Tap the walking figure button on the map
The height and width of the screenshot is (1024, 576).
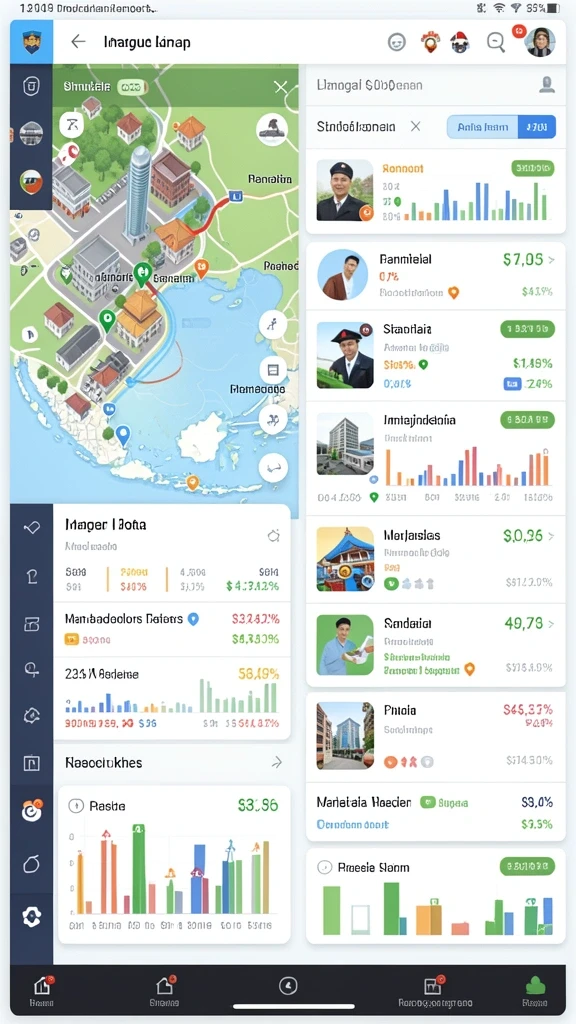click(x=273, y=324)
